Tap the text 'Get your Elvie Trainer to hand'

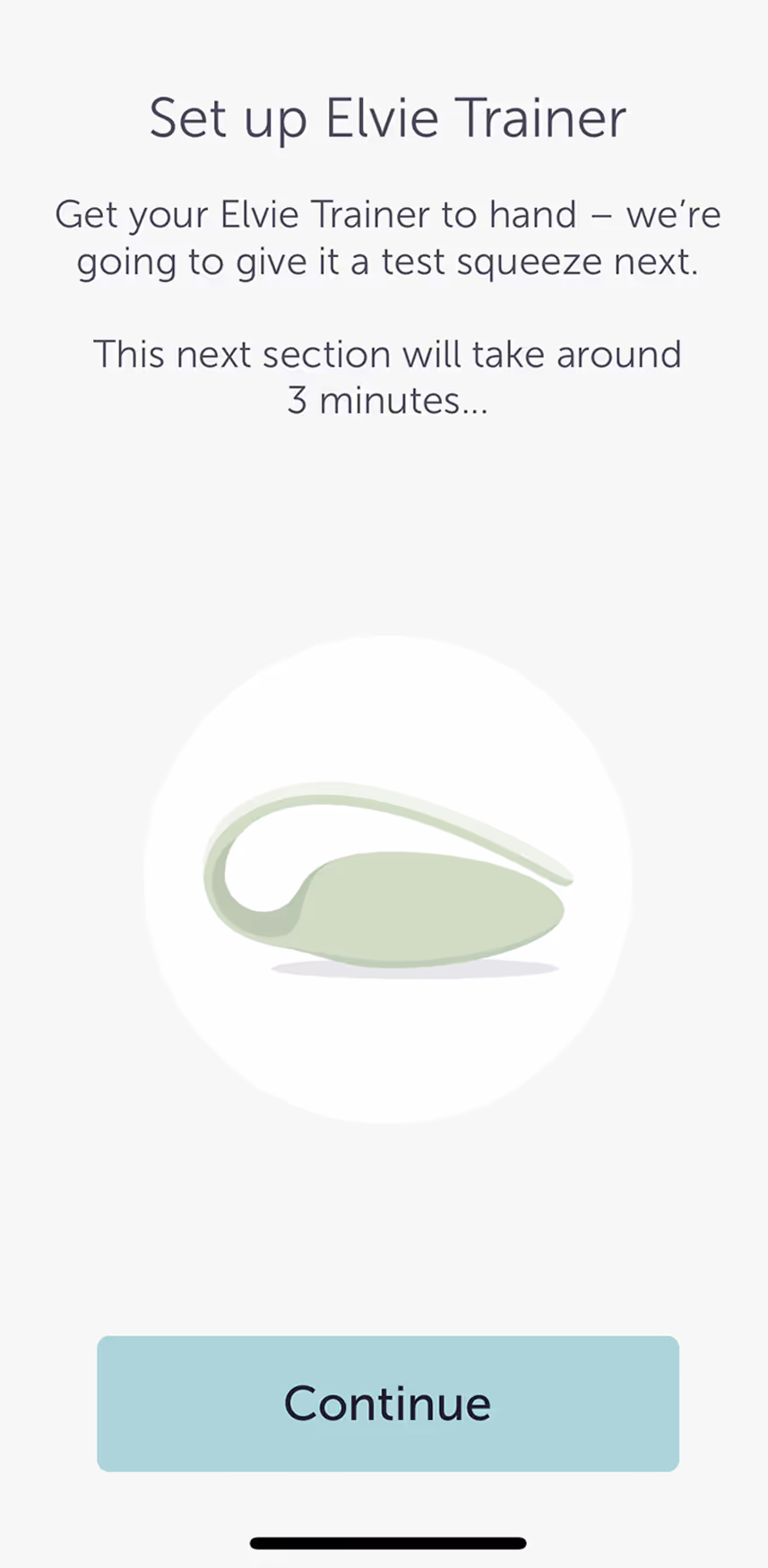click(314, 213)
